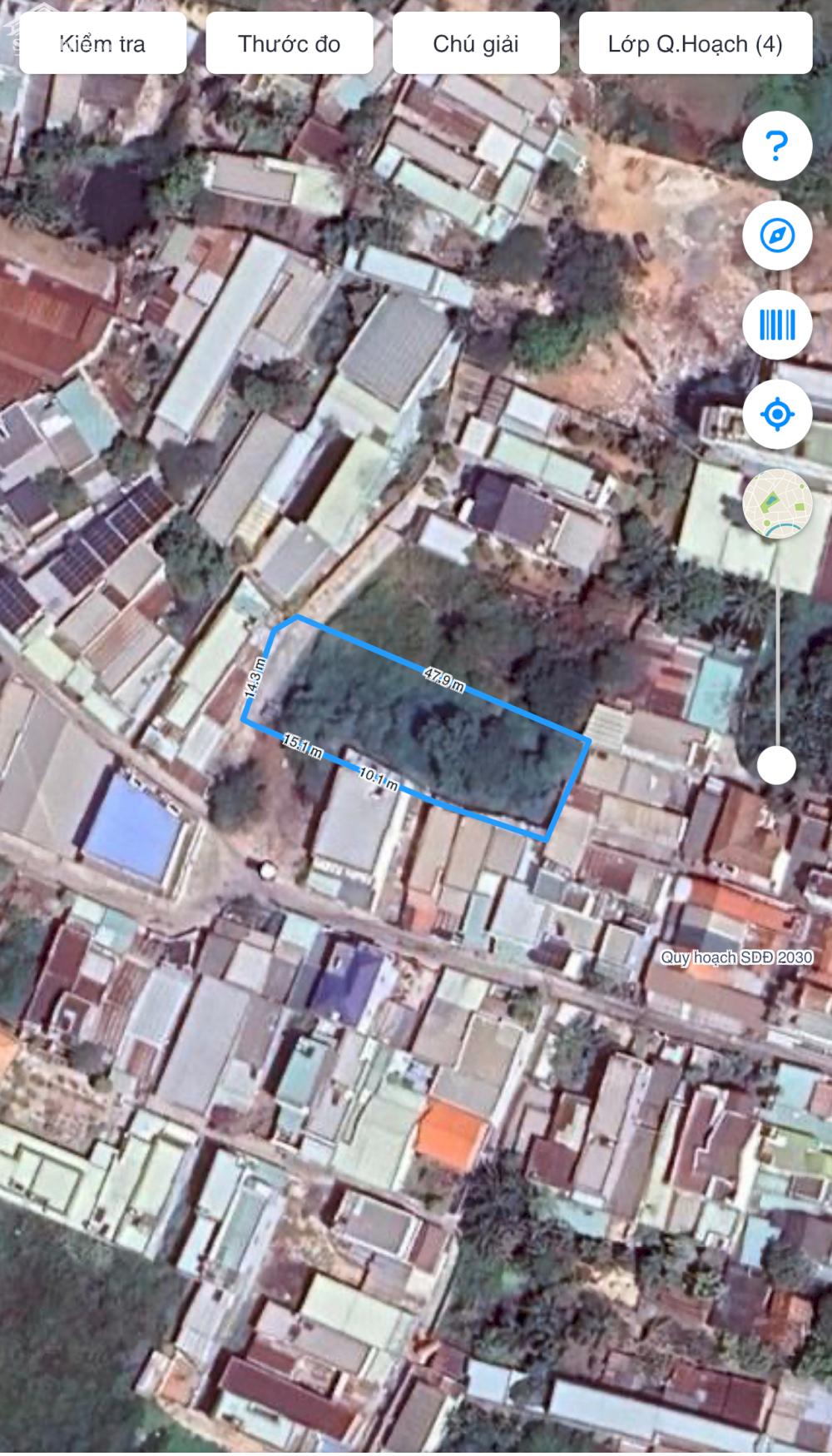
Task: Switch map type via the map thumbnail
Action: point(777,502)
